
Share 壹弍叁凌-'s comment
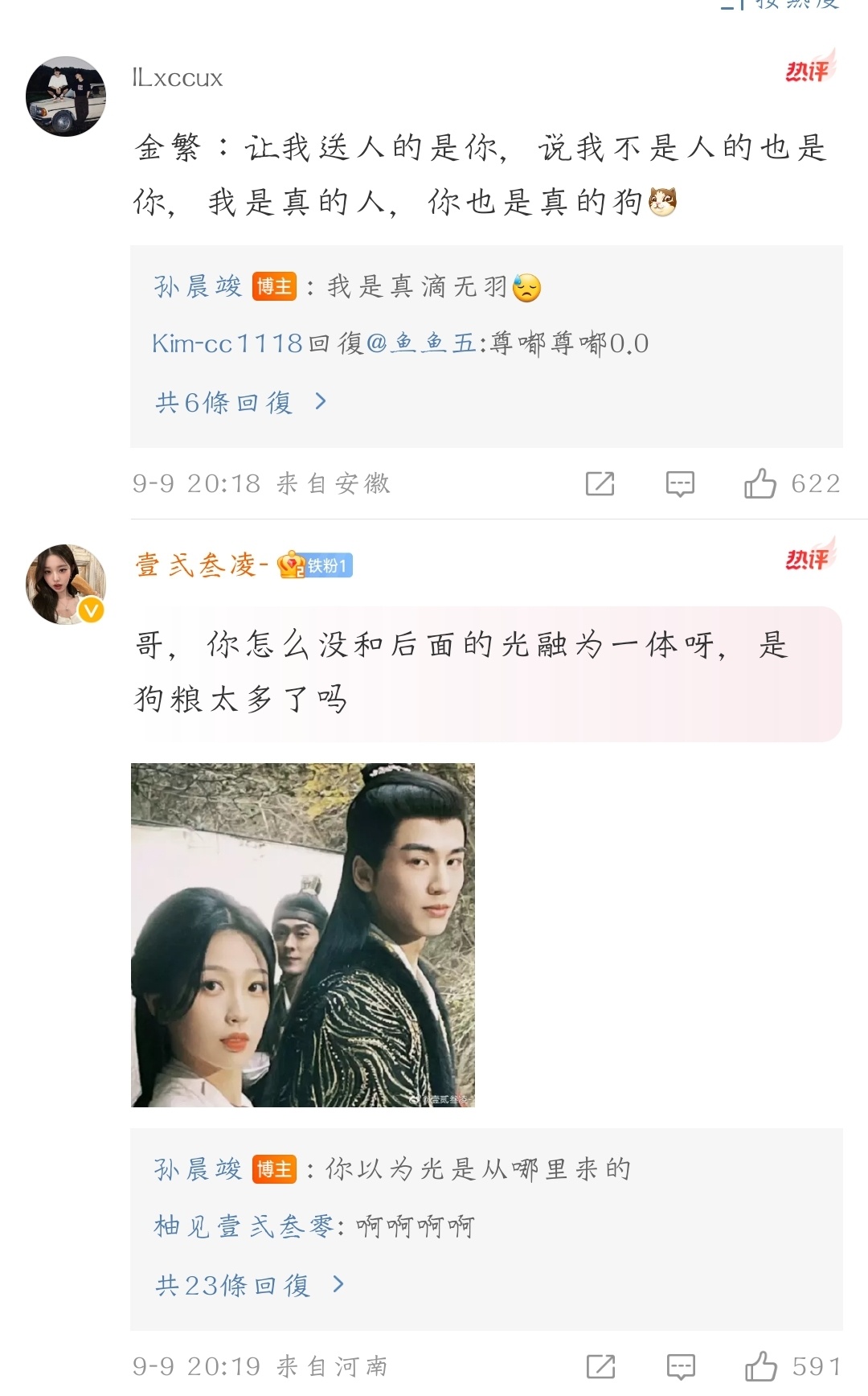(600, 1366)
